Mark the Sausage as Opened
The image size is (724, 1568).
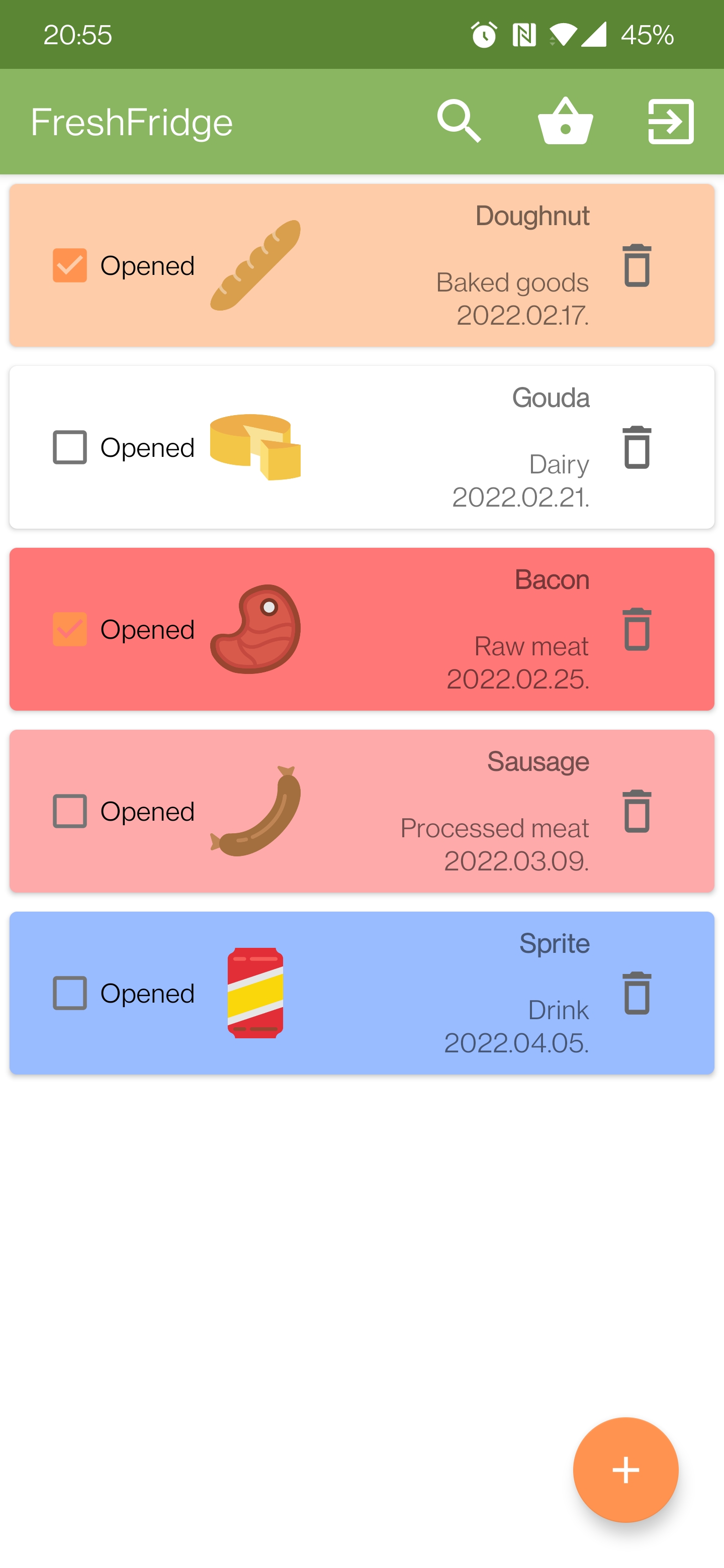tap(69, 810)
